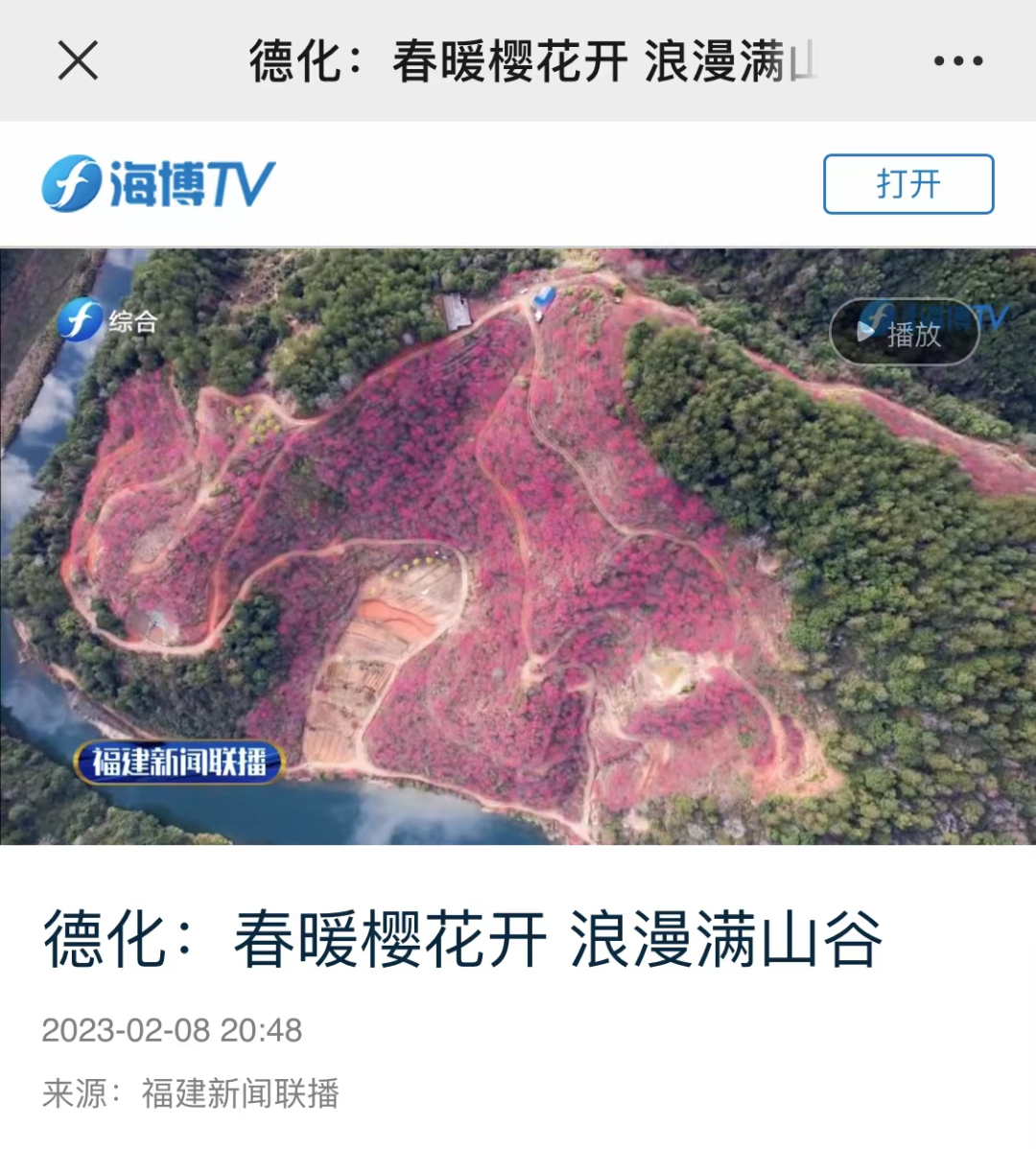1036x1149 pixels.
Task: Open the three-dot overflow menu
Action: [x=957, y=61]
